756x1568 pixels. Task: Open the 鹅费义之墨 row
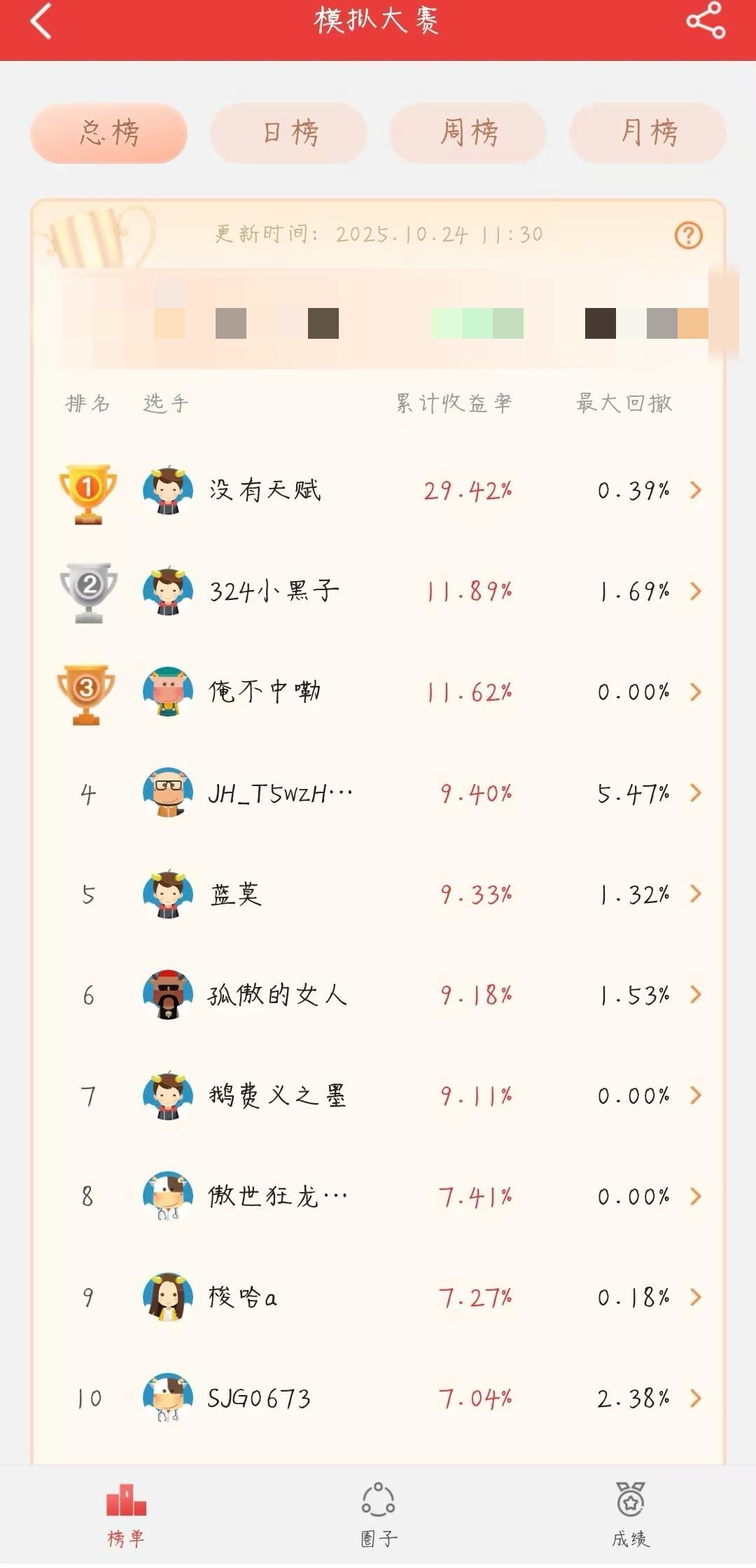(x=378, y=1095)
